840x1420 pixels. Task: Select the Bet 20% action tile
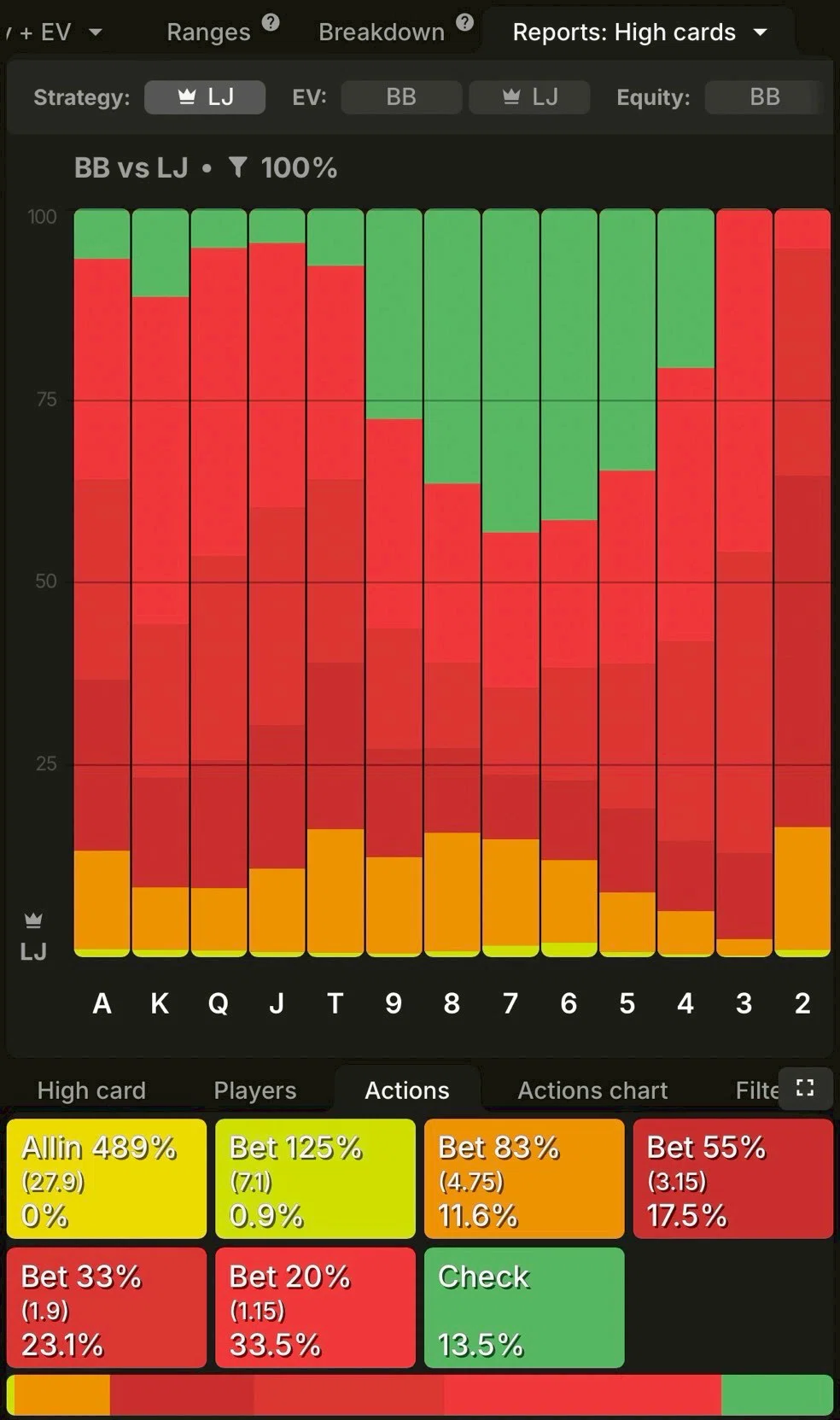click(x=315, y=1308)
